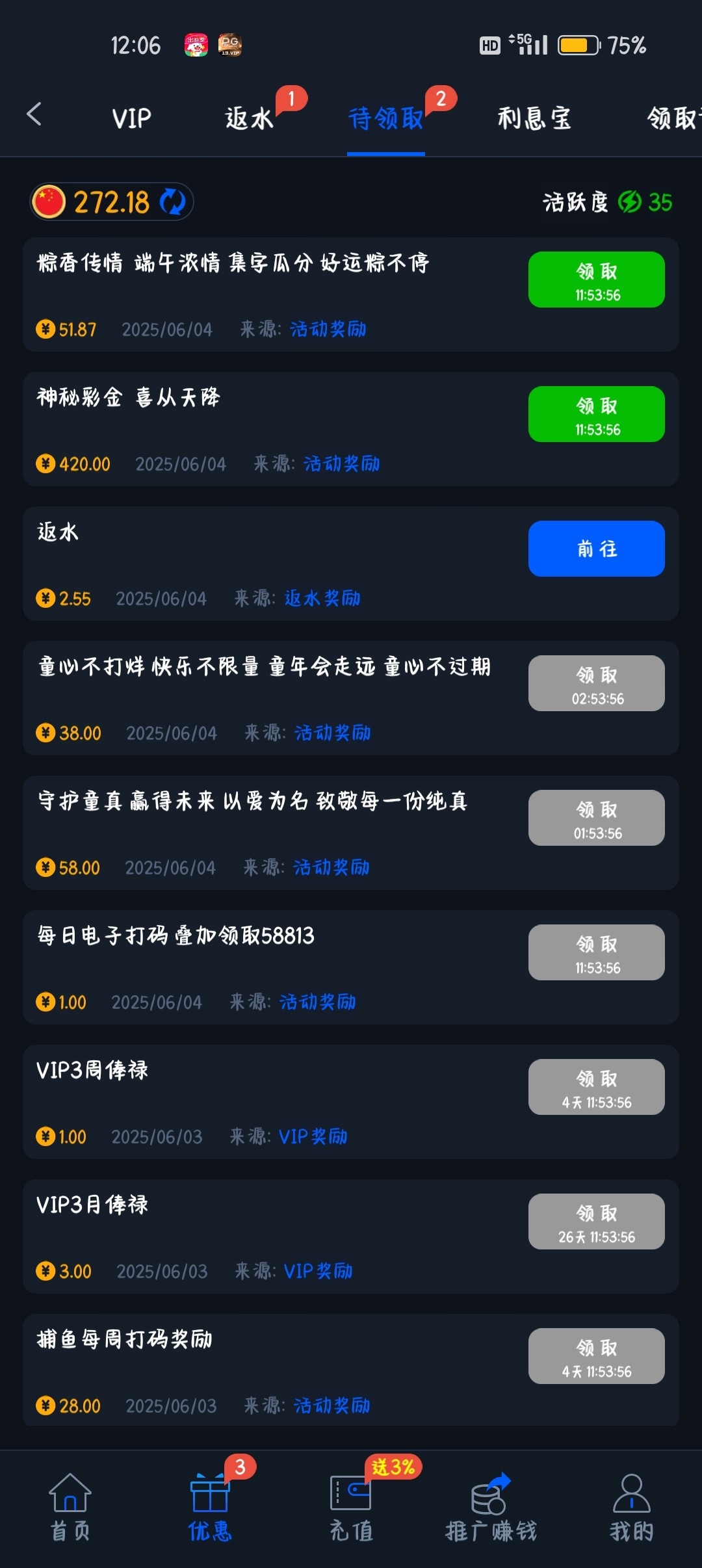Screen dimensions: 702x1568
Task: Open the 活动奖励 link on 每日电子打码 item
Action: [316, 1002]
